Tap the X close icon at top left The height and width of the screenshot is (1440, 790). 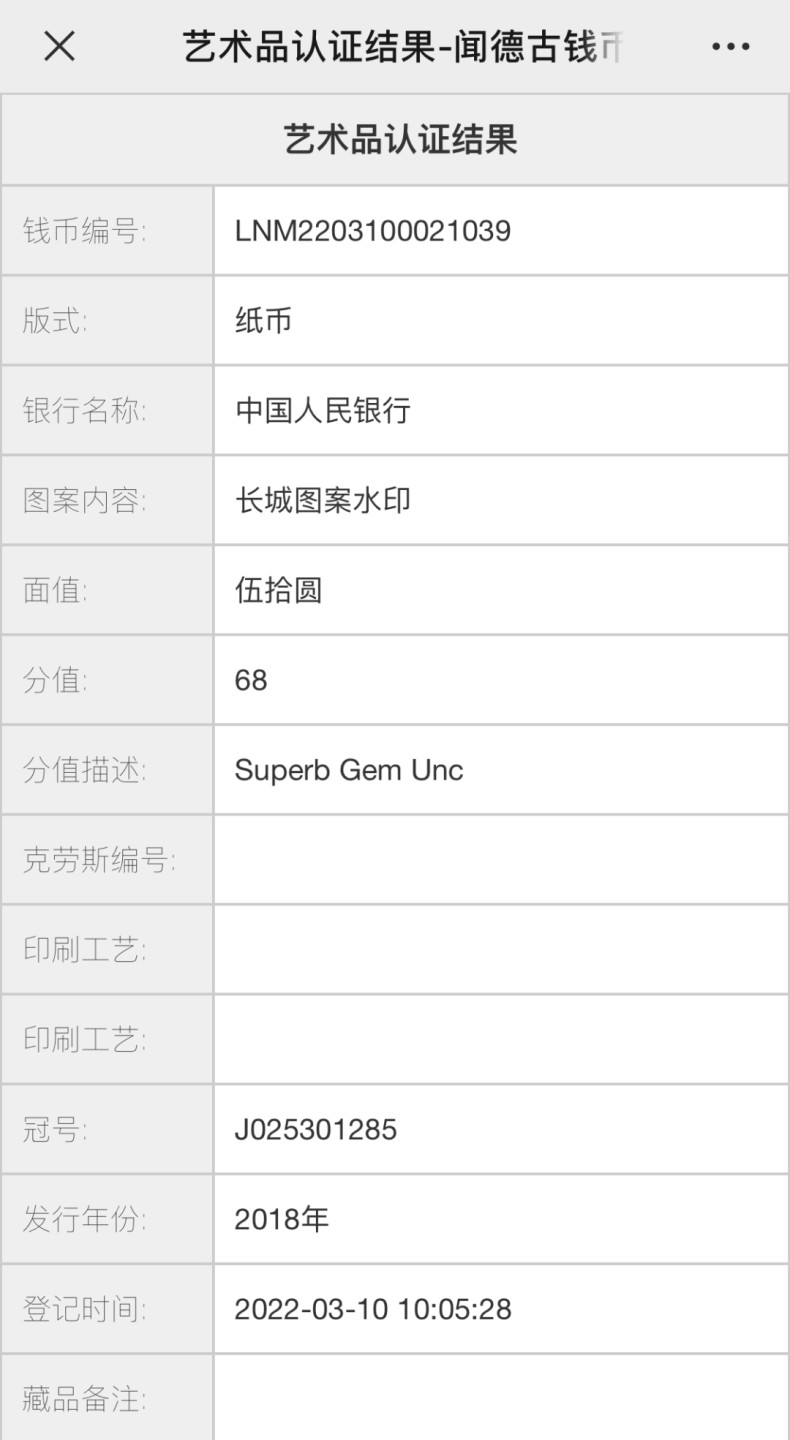pos(59,45)
